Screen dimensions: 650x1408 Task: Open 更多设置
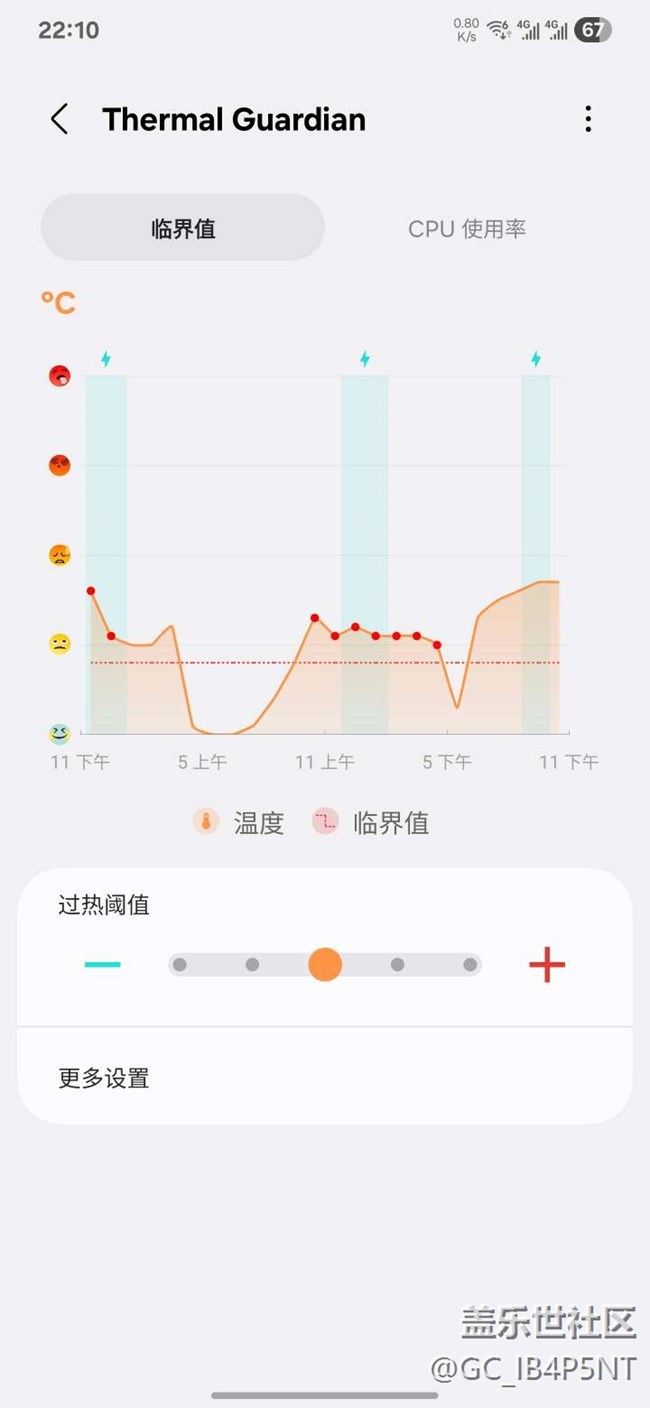(104, 1078)
